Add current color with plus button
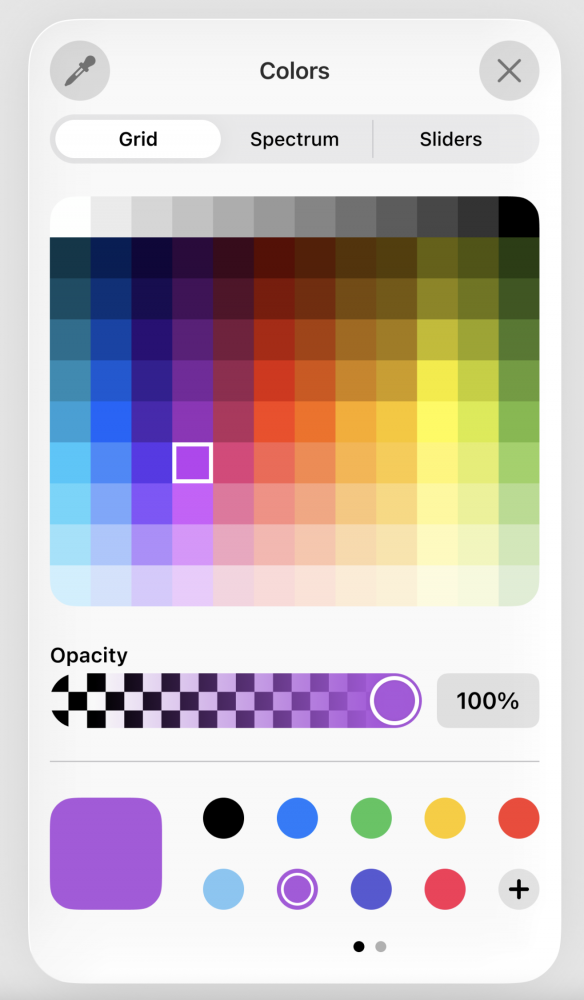The image size is (584, 1000). click(x=519, y=889)
